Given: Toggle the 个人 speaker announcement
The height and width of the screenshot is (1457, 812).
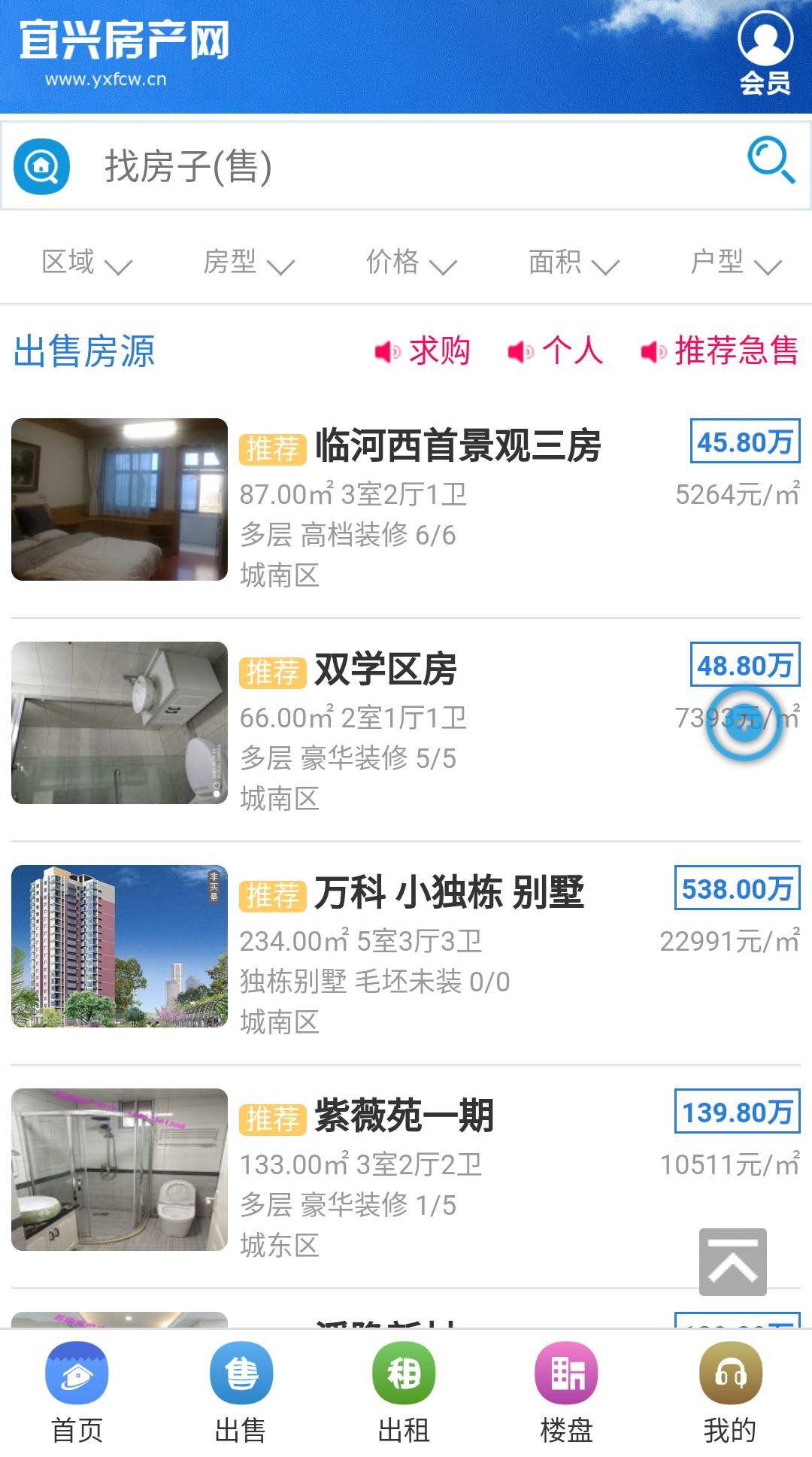Looking at the screenshot, I should click(x=556, y=351).
